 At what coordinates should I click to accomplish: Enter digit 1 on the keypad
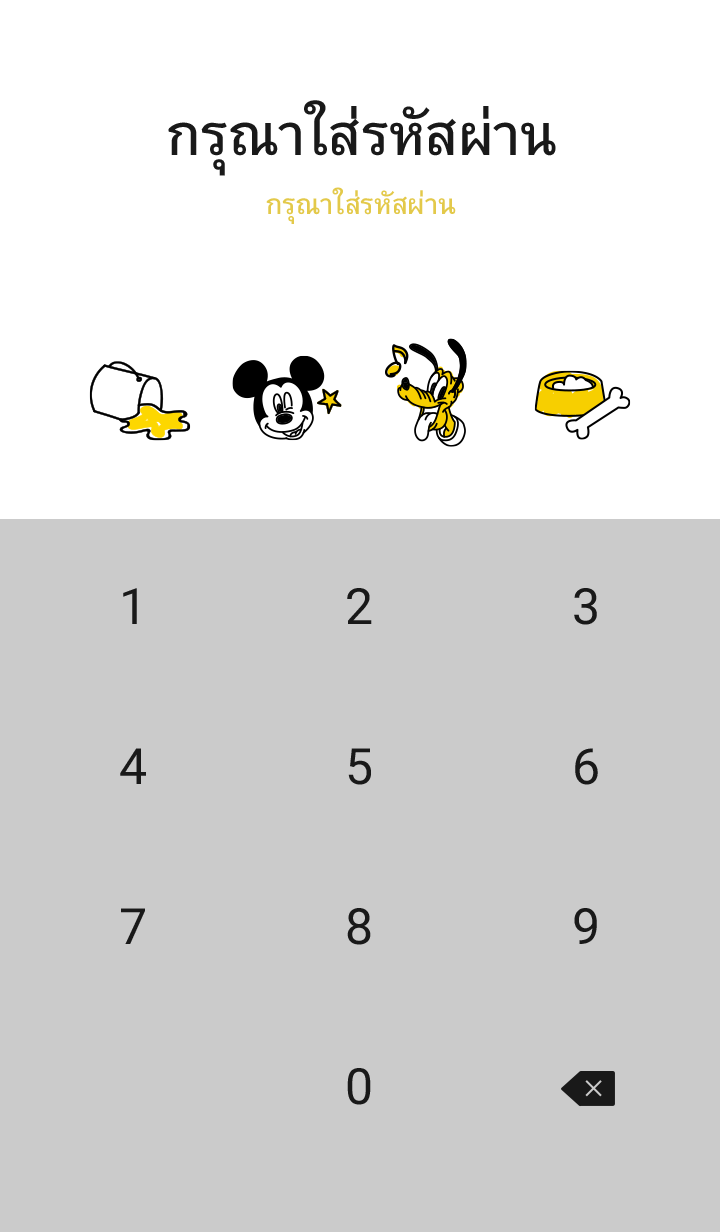pyautogui.click(x=133, y=607)
